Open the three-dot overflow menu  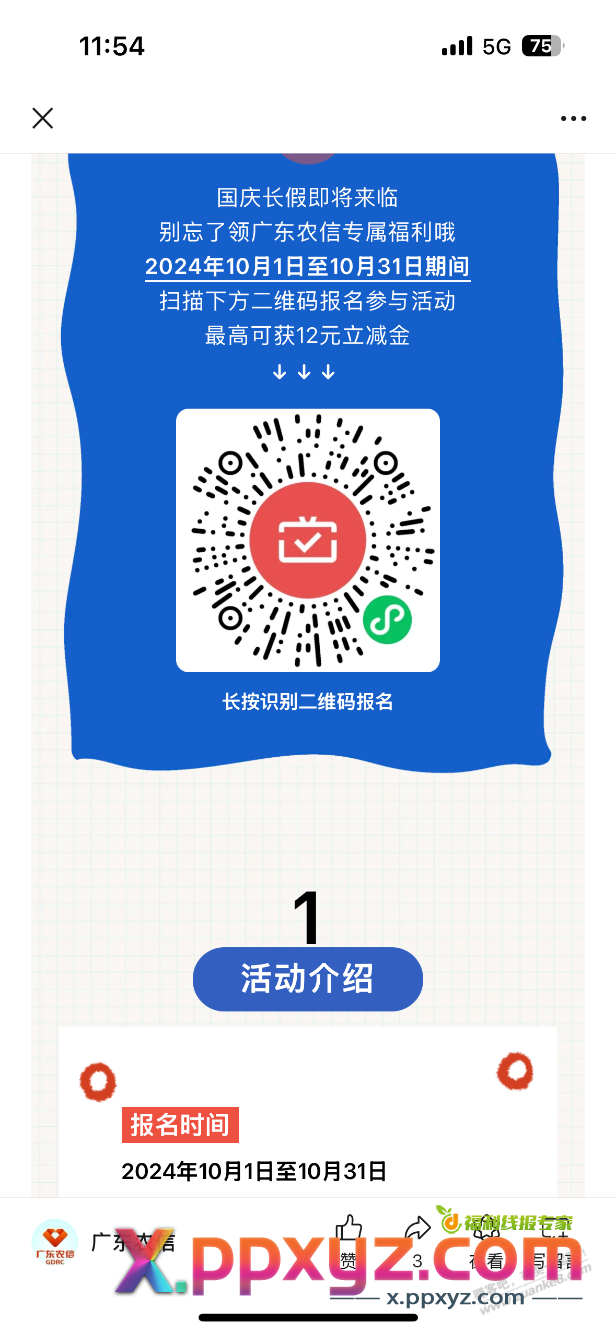573,119
